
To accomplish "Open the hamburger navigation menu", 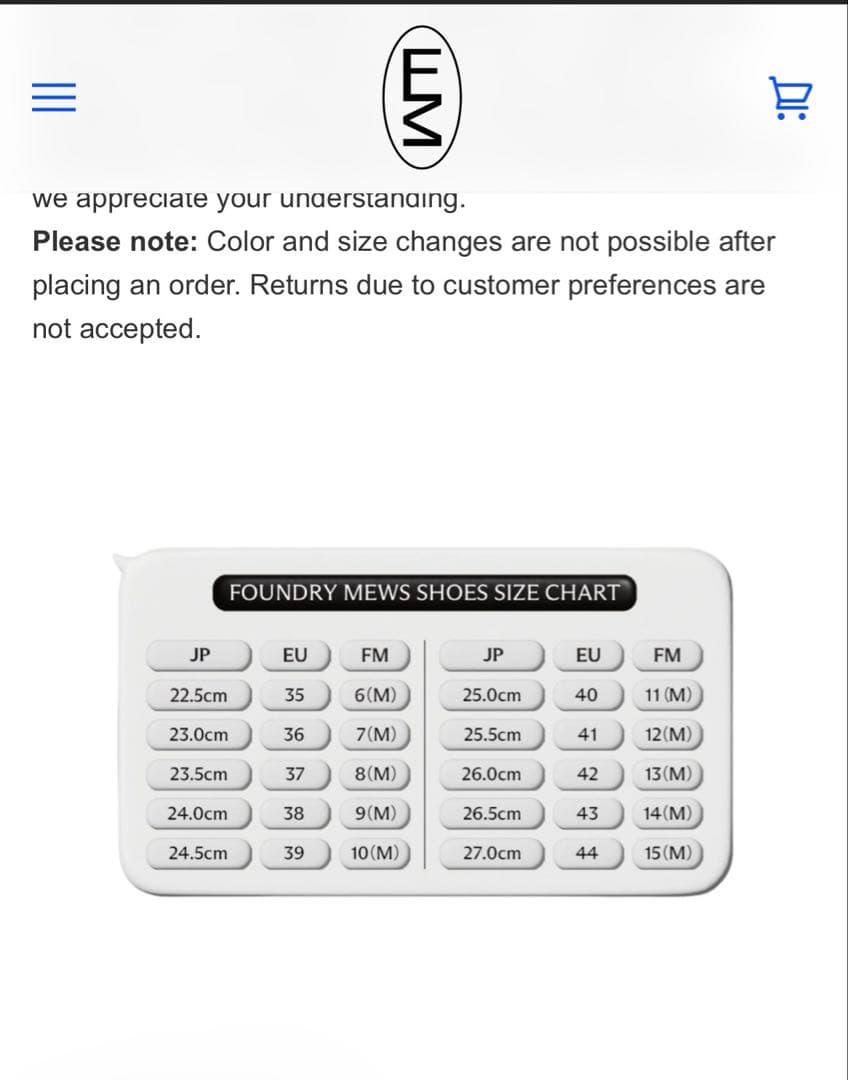I will pos(53,97).
